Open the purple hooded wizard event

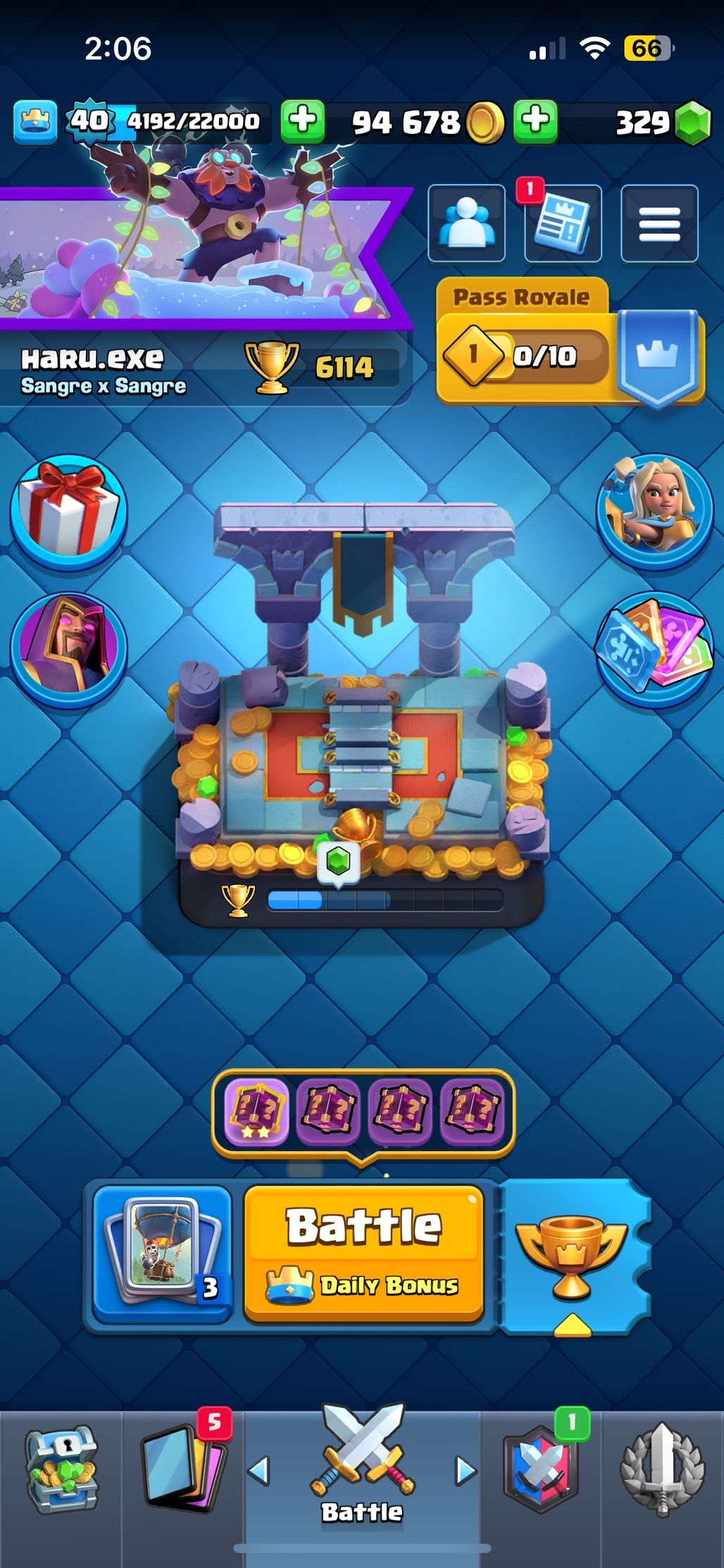[68, 648]
